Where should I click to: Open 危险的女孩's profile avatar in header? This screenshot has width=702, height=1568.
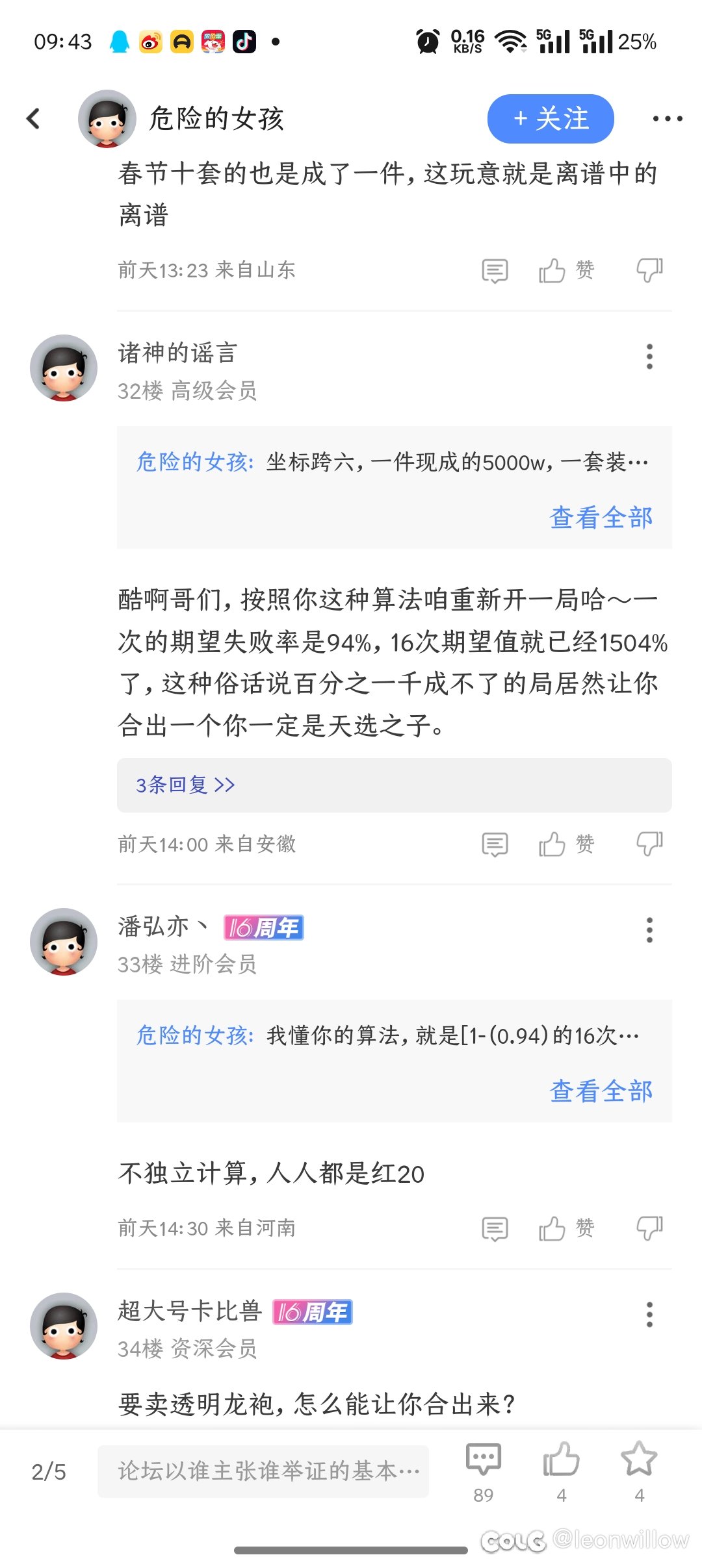107,119
